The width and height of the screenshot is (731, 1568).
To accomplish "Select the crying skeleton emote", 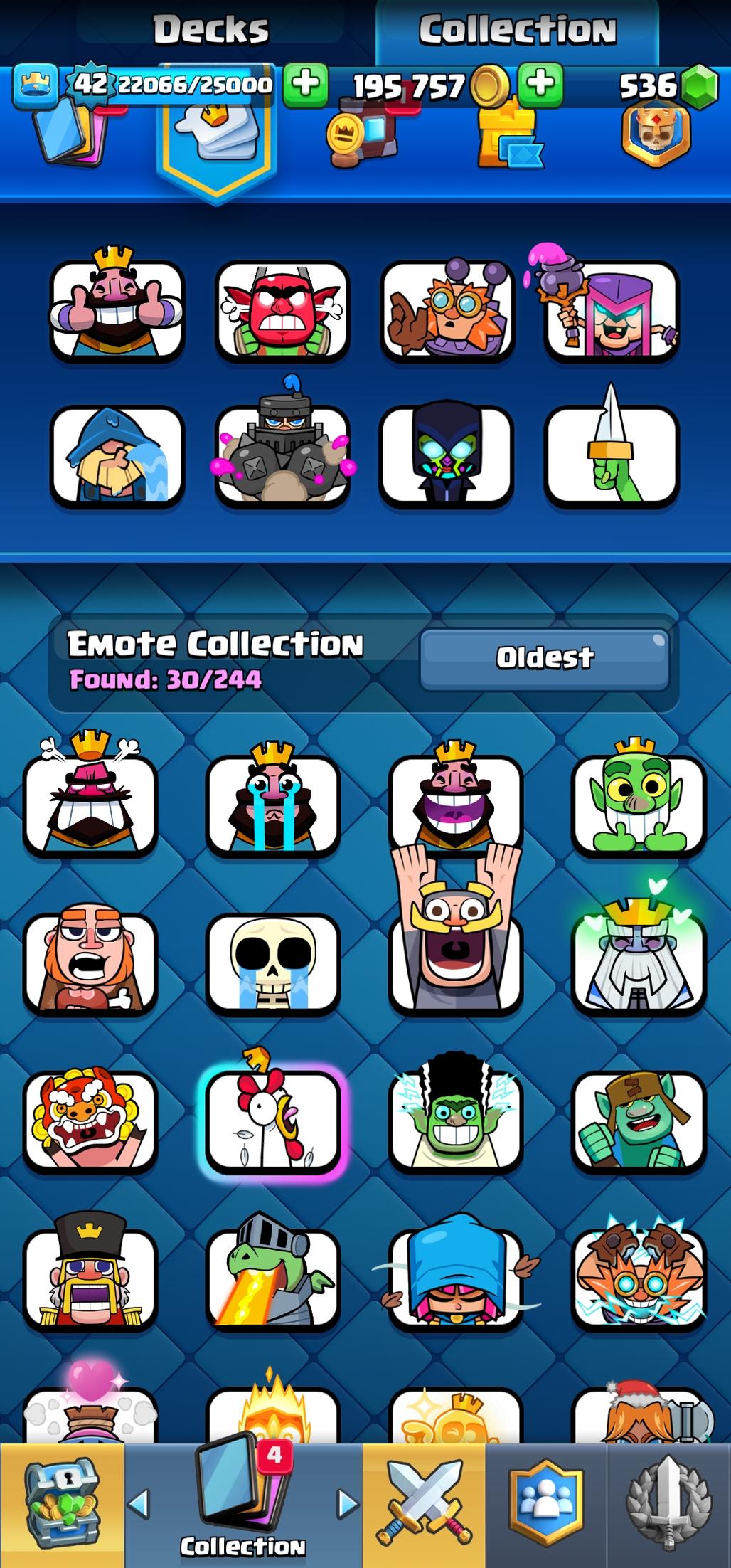I will click(273, 962).
